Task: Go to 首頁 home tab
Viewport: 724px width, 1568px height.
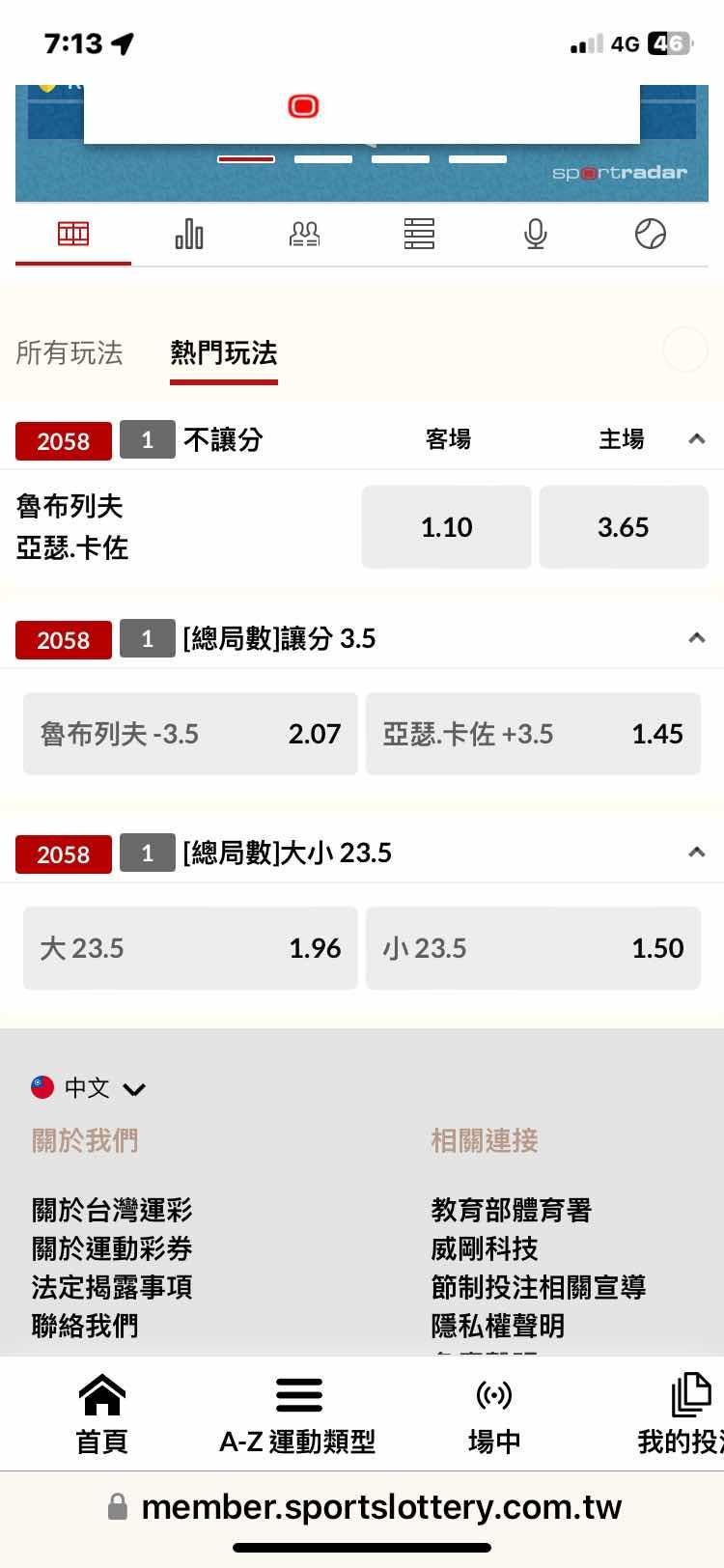Action: 101,1414
